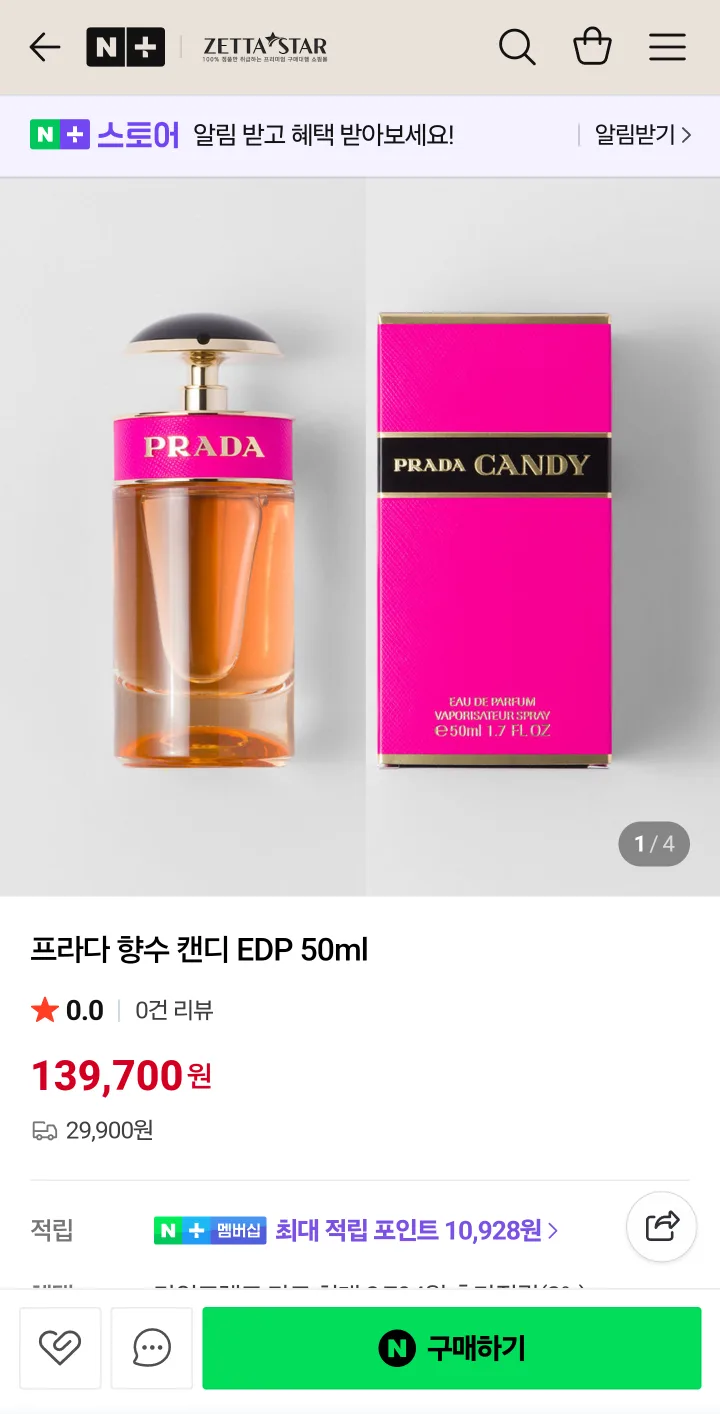Open 최대 적립 포인트 10,928원 details
The width and height of the screenshot is (720, 1414).
416,1230
